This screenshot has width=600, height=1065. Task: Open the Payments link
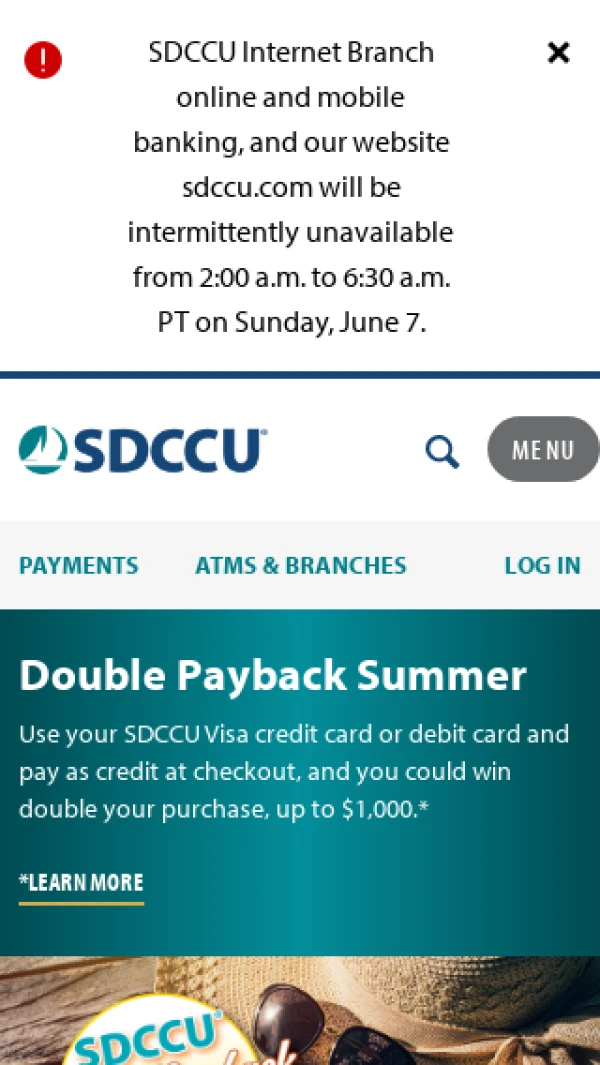pos(79,565)
